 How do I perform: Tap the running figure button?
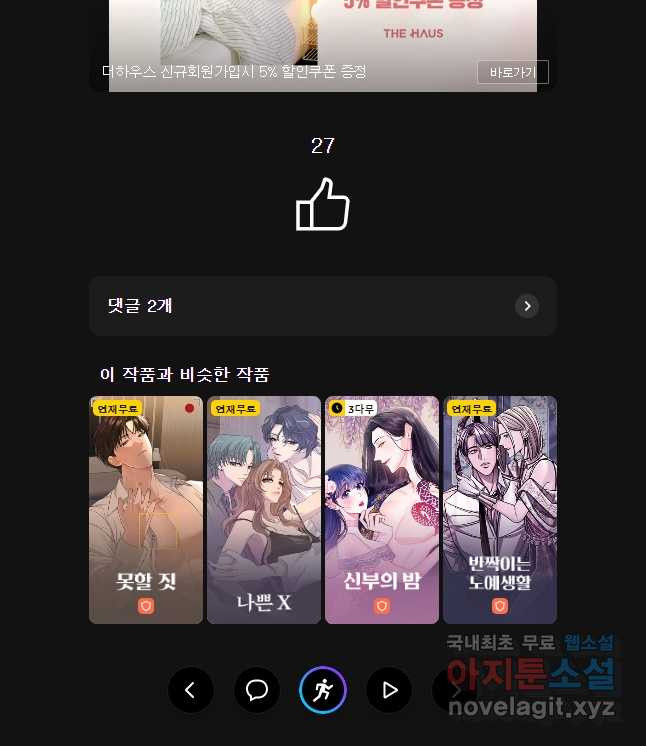(323, 690)
